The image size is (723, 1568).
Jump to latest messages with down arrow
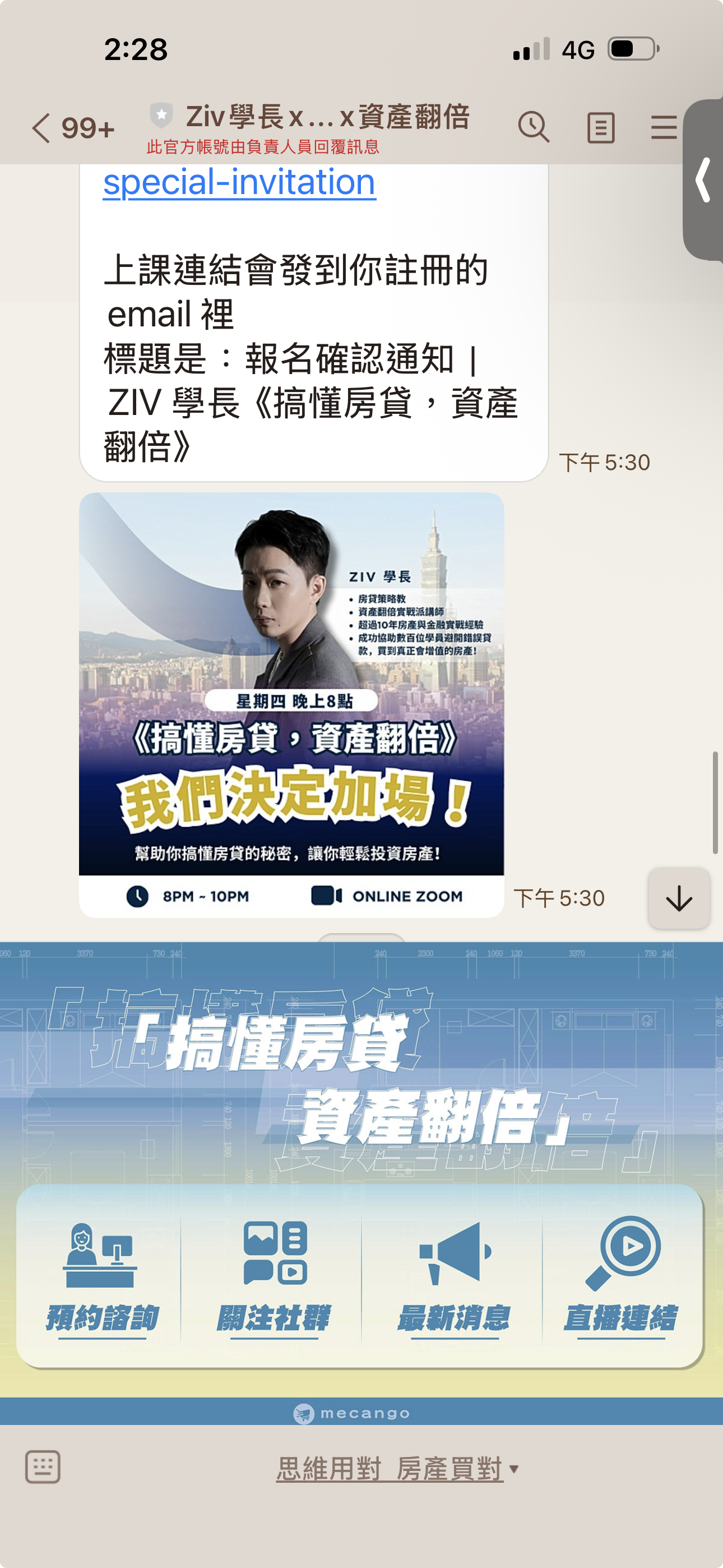[x=679, y=898]
